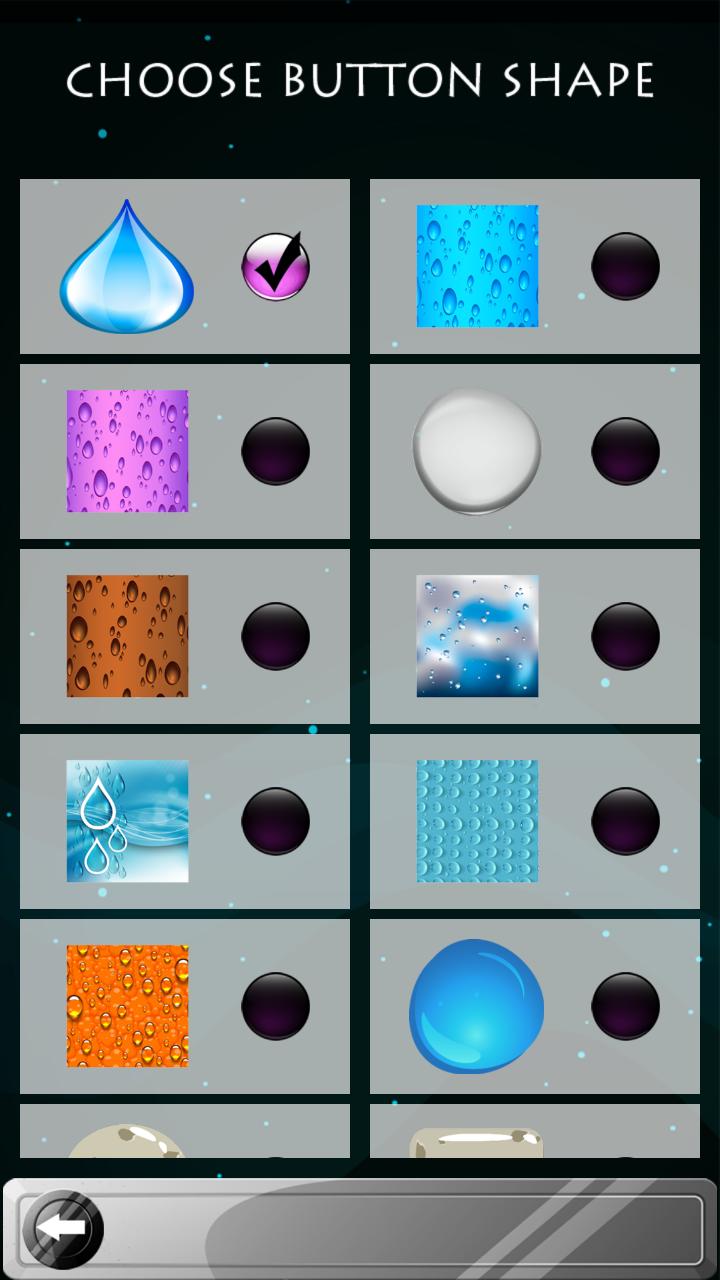Image resolution: width=720 pixels, height=1280 pixels.
Task: Pick the clear glass round bubble shape
Action: [x=477, y=451]
